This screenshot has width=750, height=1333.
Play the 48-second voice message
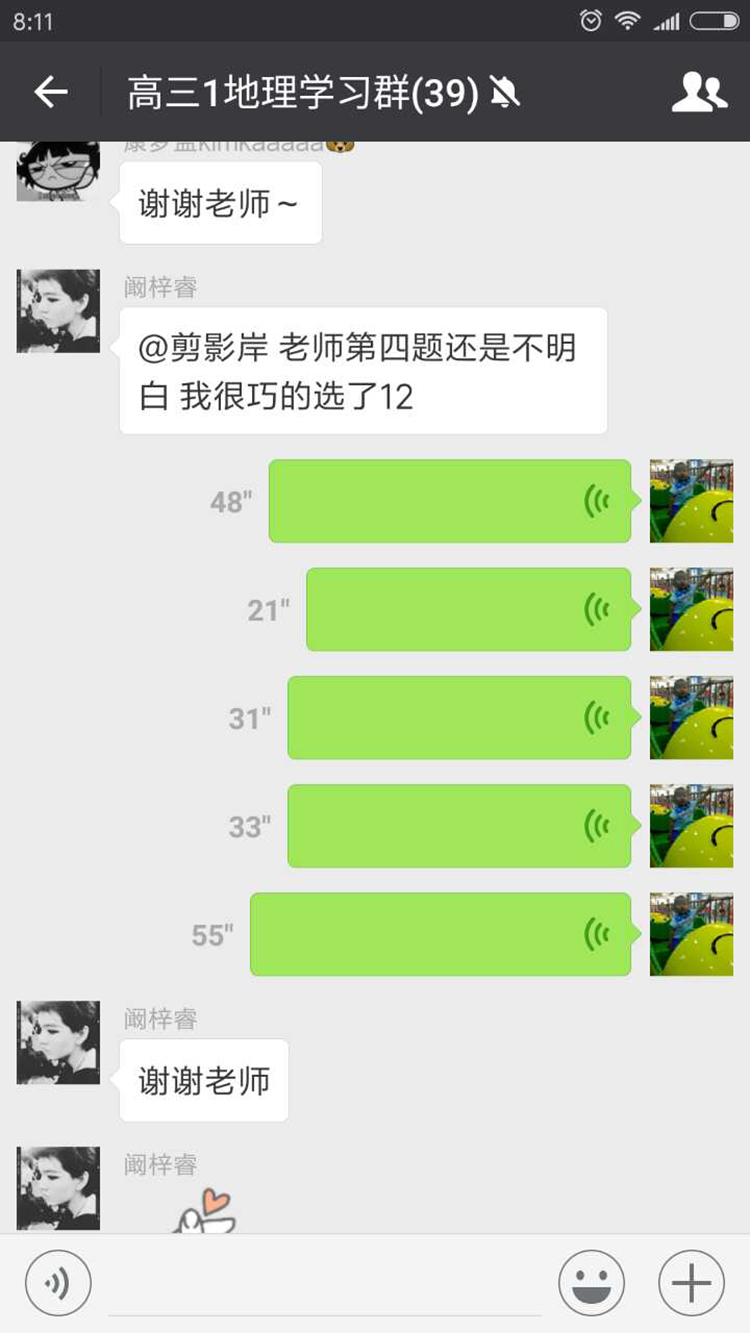450,501
